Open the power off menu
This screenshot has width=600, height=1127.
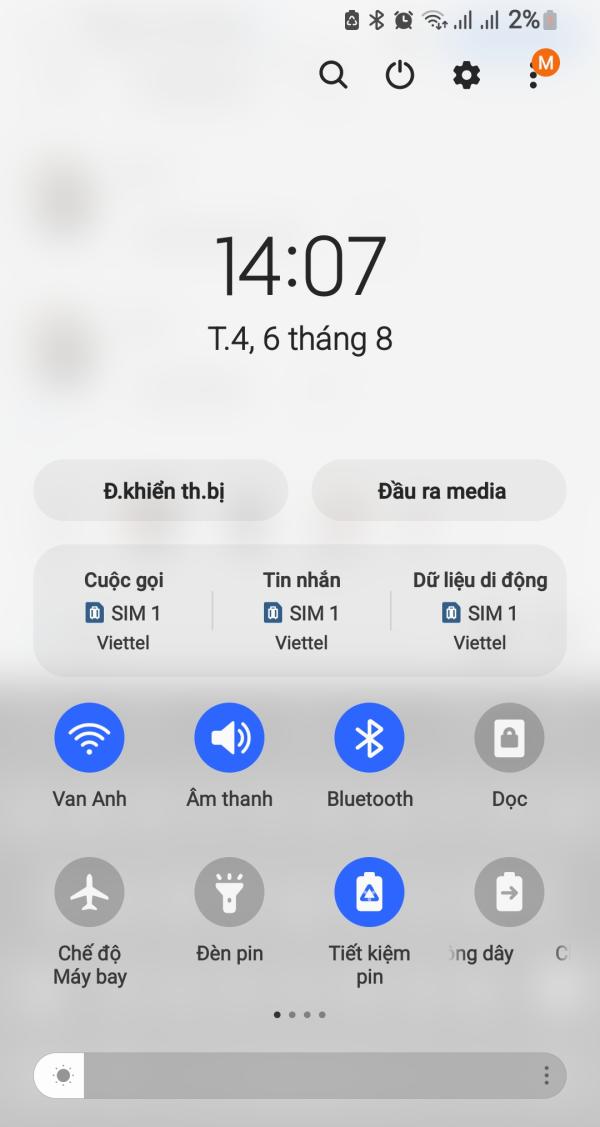coord(400,75)
